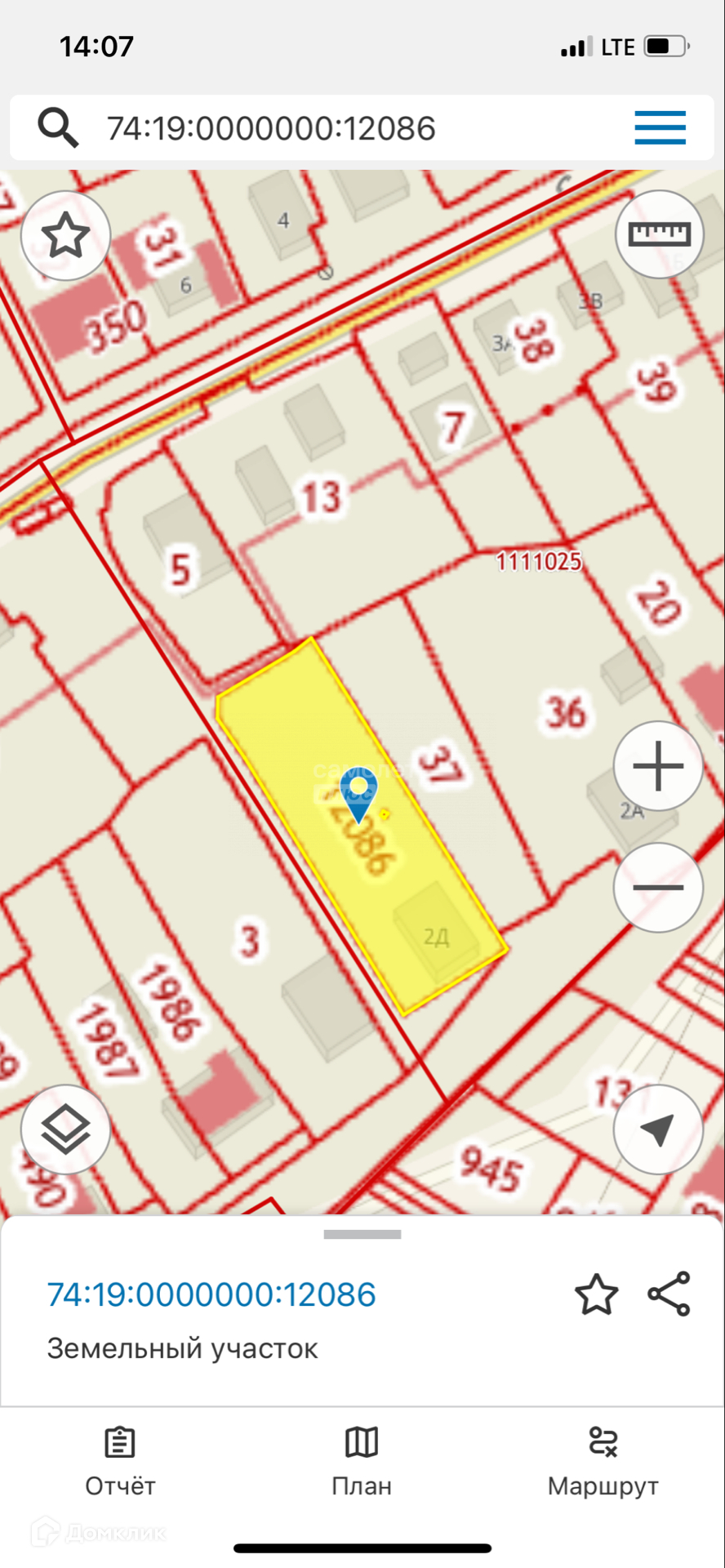Open the map layers selector
Image resolution: width=725 pixels, height=1568 pixels.
(x=65, y=1129)
